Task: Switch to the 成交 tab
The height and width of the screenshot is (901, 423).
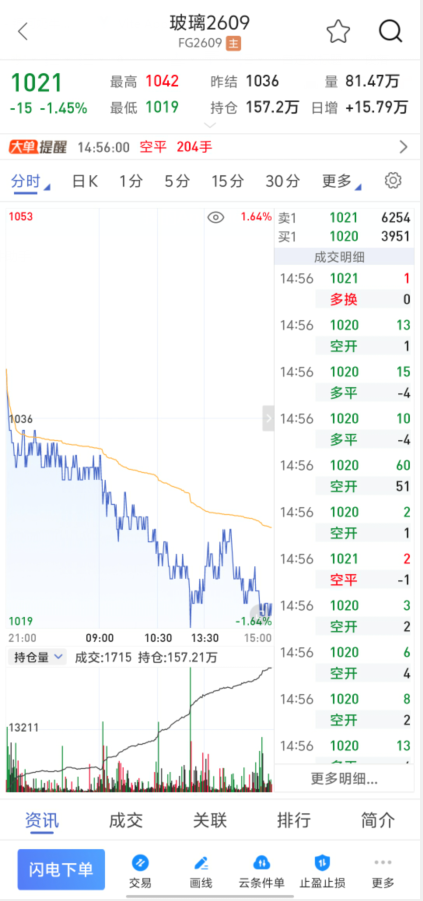Action: (x=126, y=821)
